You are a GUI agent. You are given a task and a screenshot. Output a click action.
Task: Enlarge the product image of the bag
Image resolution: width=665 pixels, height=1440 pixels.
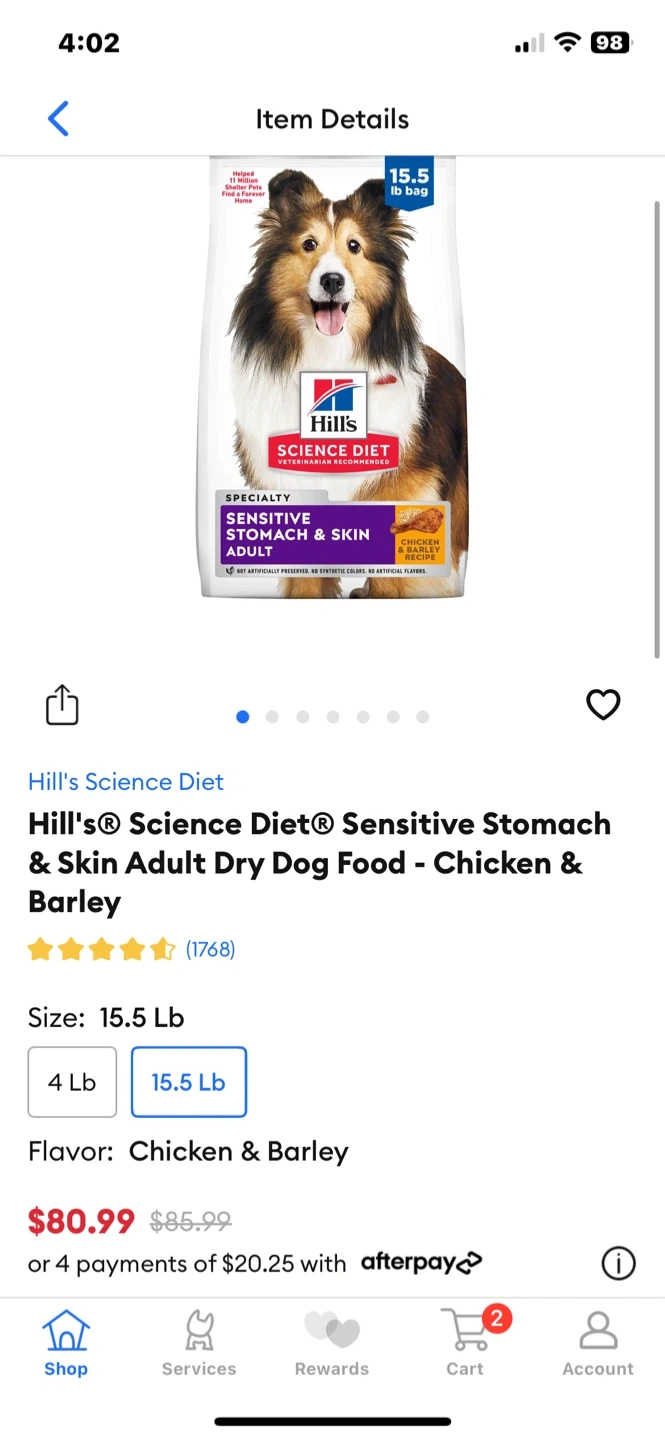[x=332, y=380]
